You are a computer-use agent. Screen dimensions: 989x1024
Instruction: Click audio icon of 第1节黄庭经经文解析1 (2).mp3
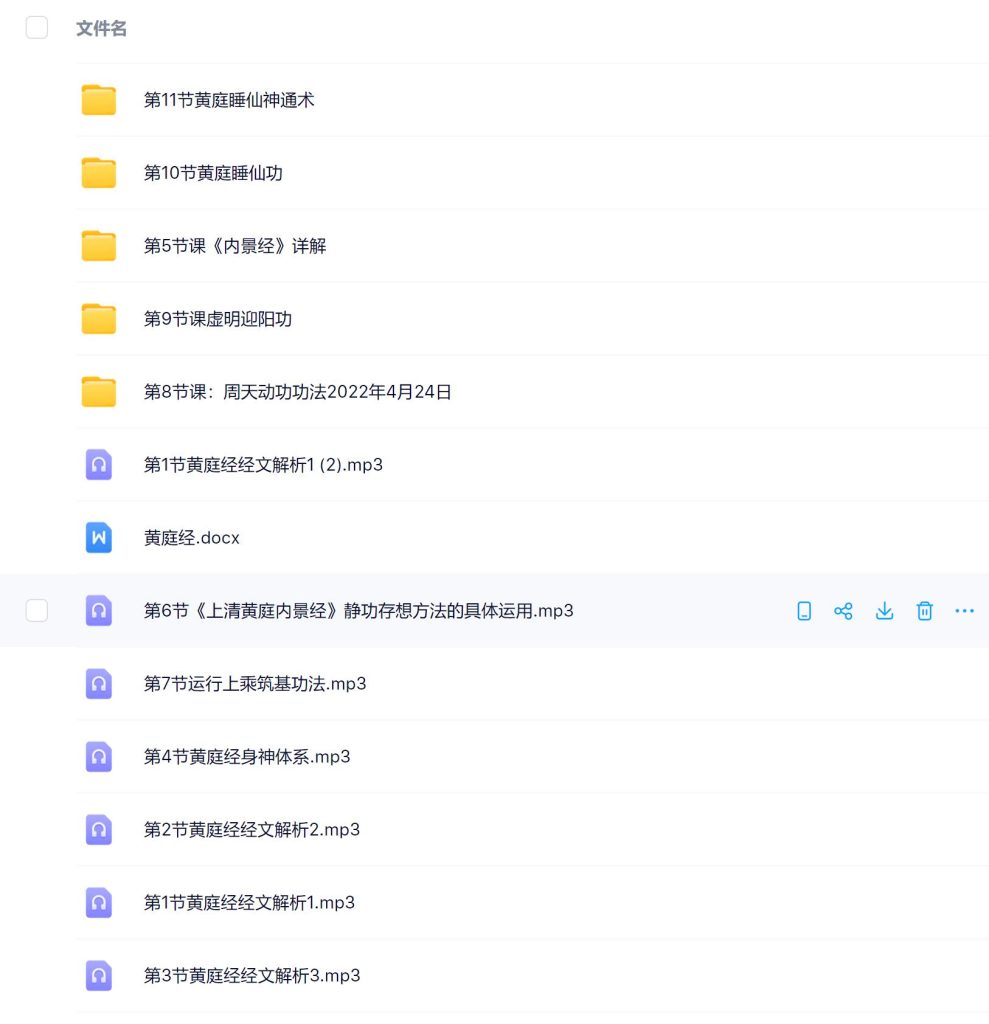click(x=98, y=464)
